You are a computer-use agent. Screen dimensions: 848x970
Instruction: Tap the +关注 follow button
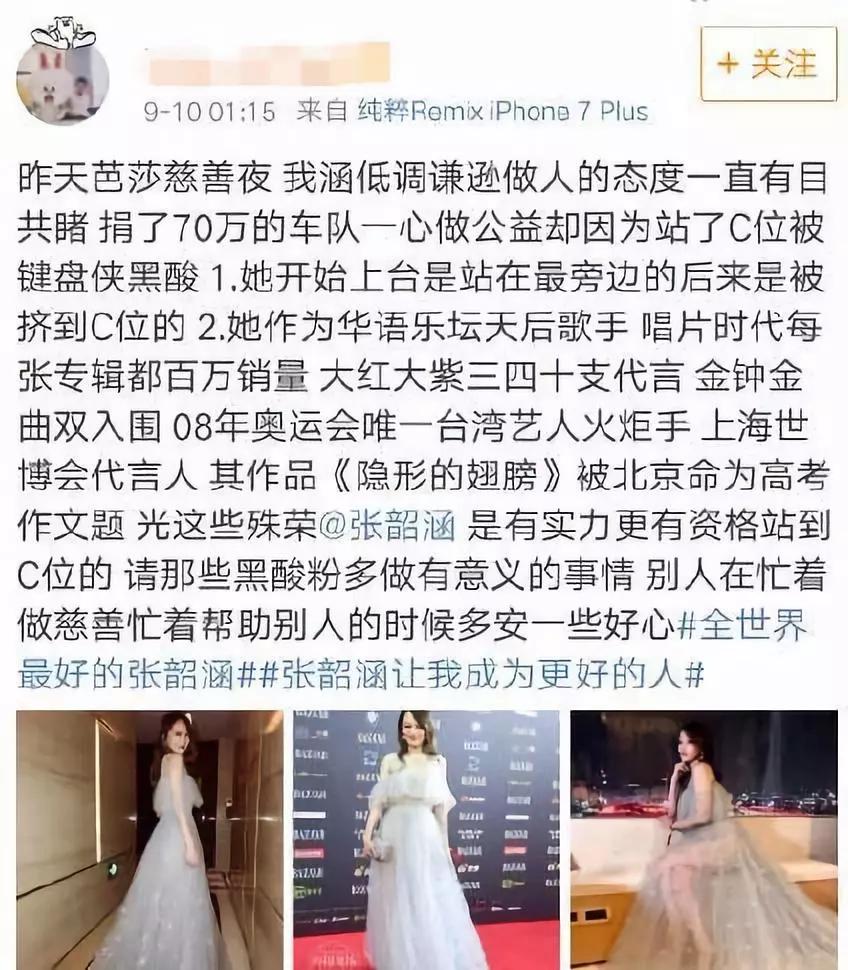[768, 65]
